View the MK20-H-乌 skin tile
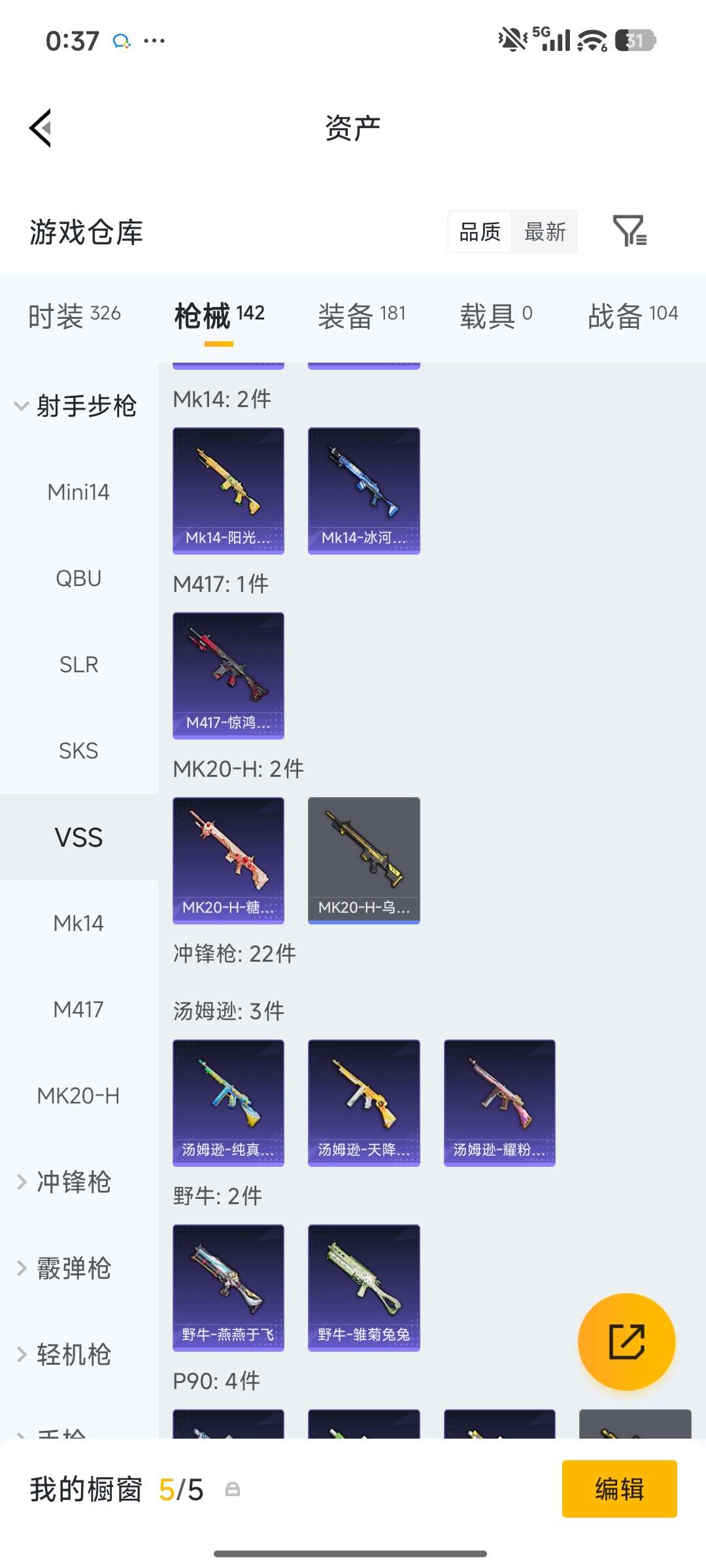 tap(363, 860)
